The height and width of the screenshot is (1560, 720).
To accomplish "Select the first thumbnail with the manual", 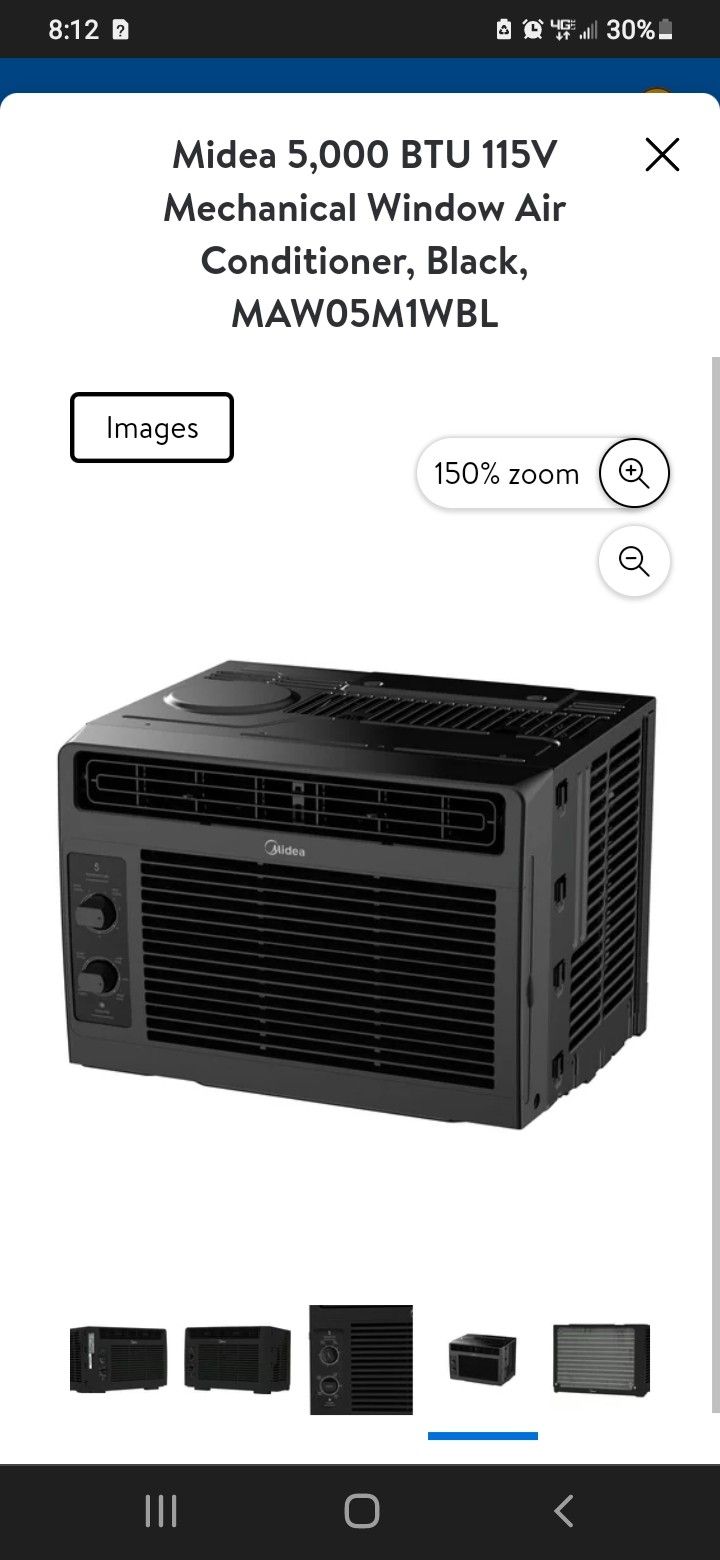I will [118, 1359].
